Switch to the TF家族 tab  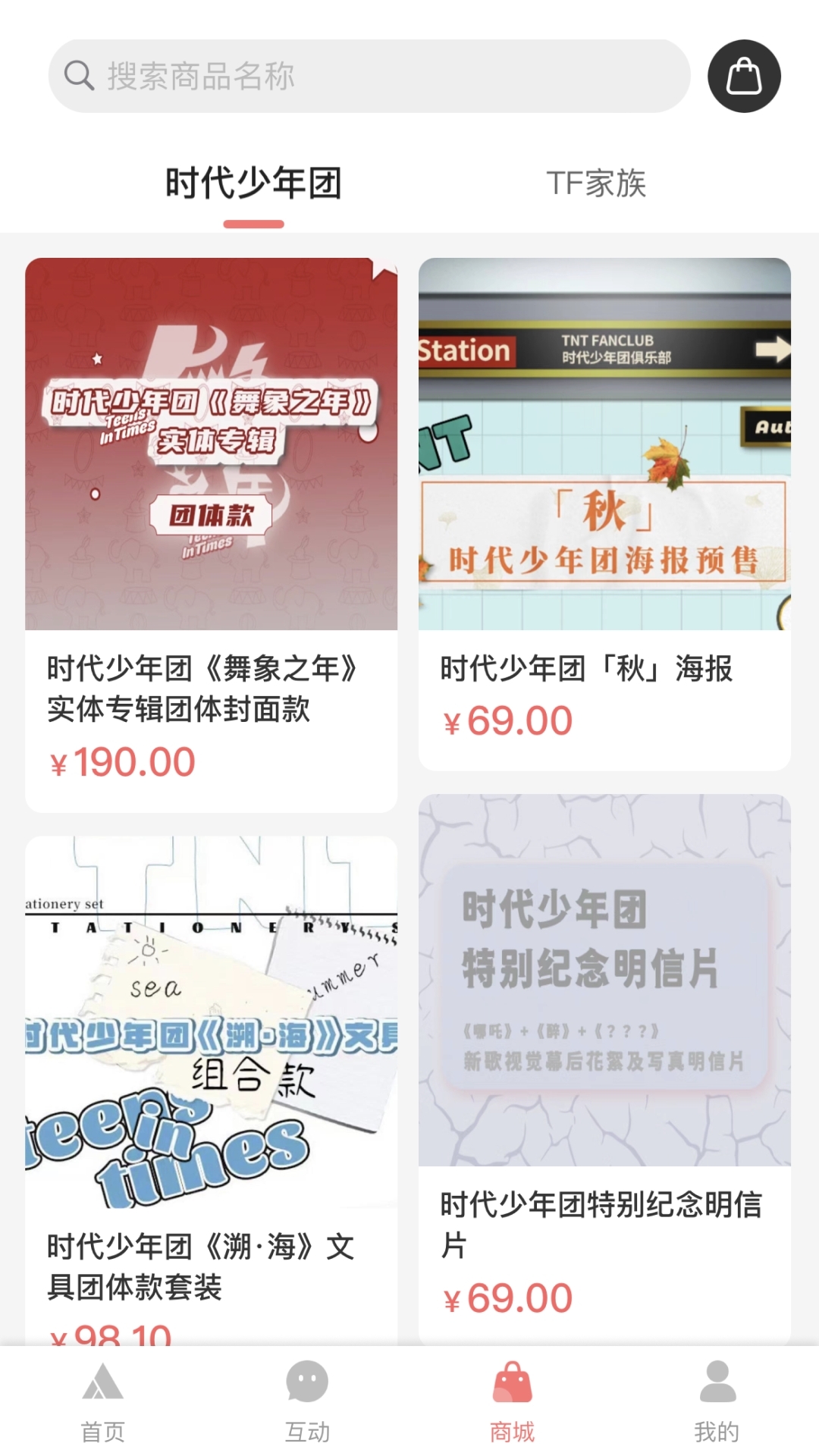click(596, 182)
